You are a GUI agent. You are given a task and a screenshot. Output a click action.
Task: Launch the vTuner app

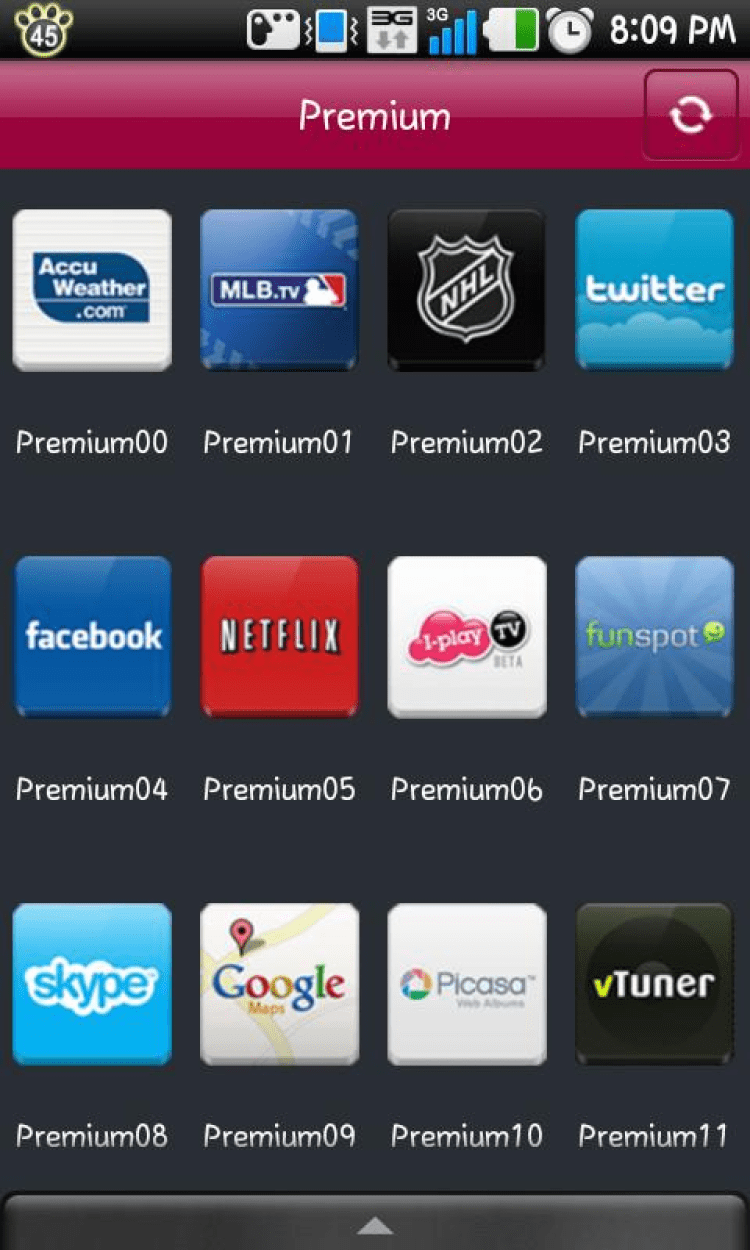(x=654, y=984)
